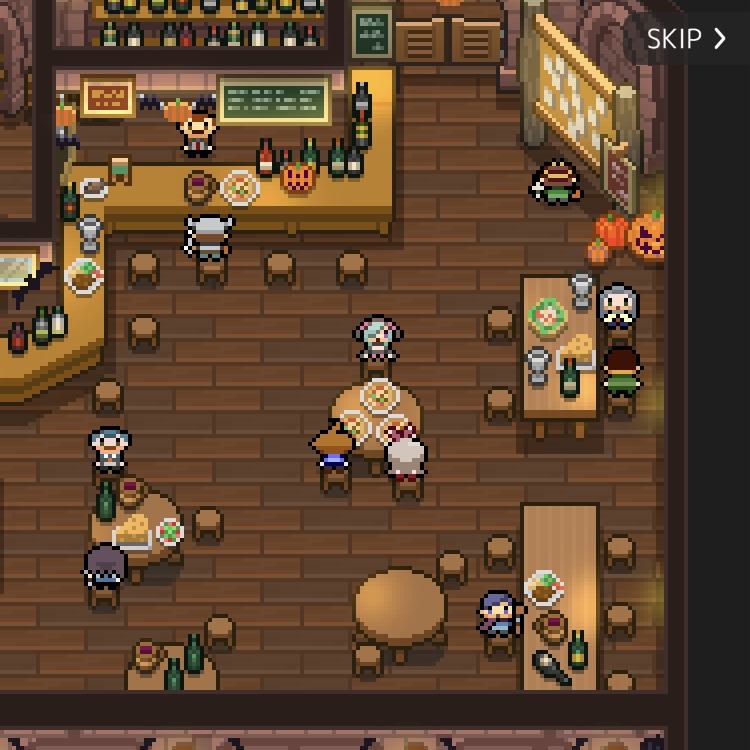Skip the tavern cutscene

(686, 39)
